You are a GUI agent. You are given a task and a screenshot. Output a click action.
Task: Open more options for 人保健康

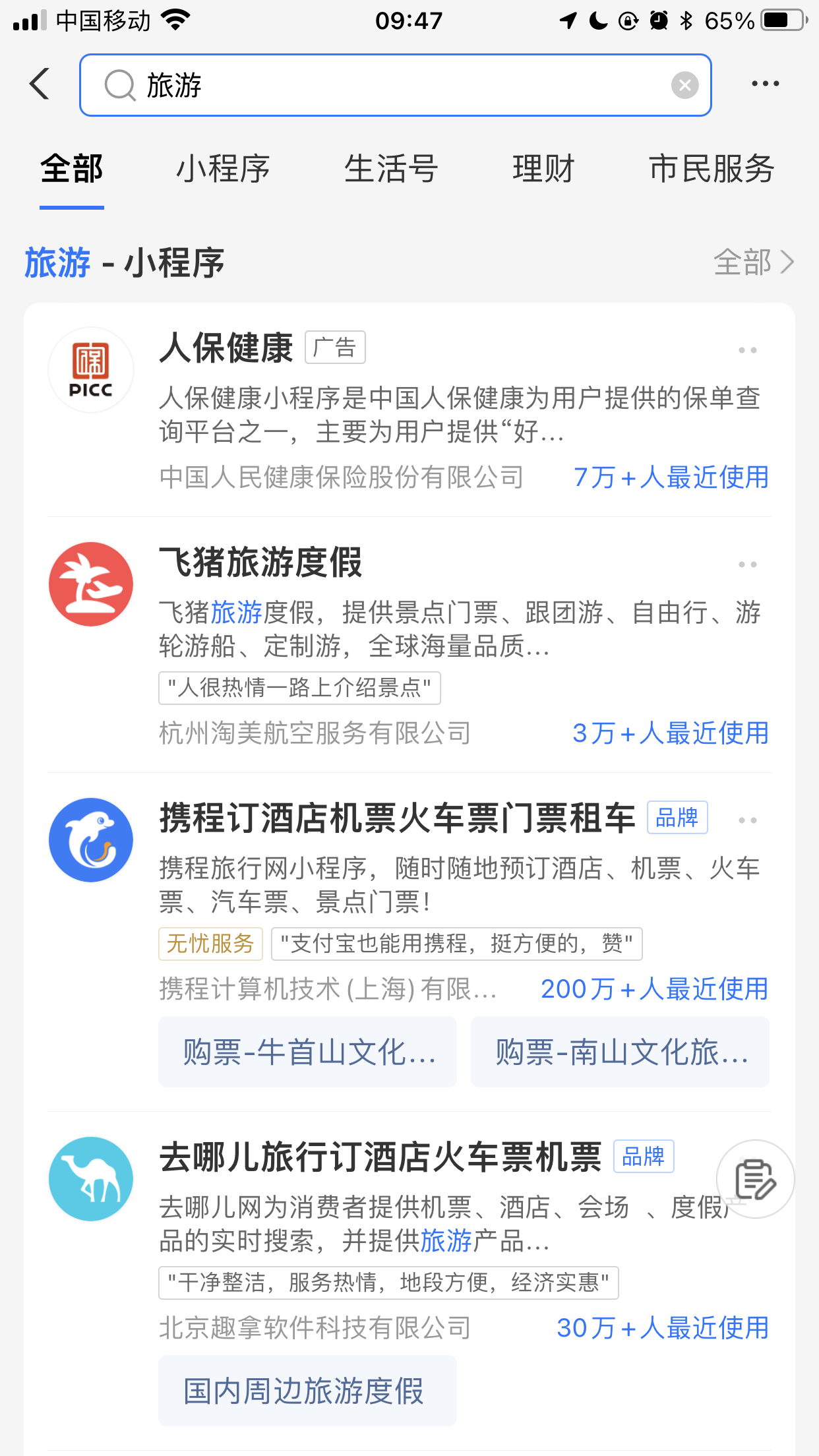[x=748, y=350]
